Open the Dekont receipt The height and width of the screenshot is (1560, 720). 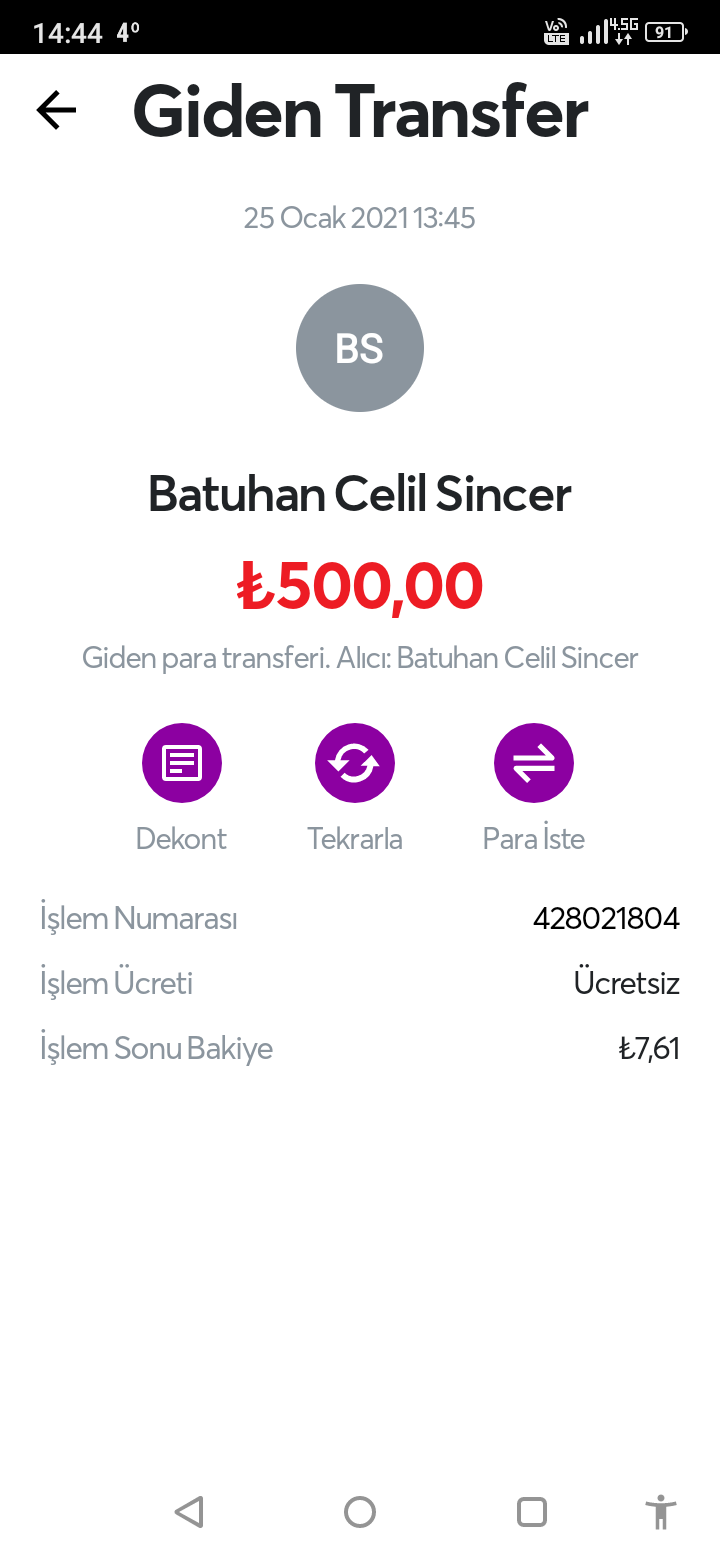point(181,763)
